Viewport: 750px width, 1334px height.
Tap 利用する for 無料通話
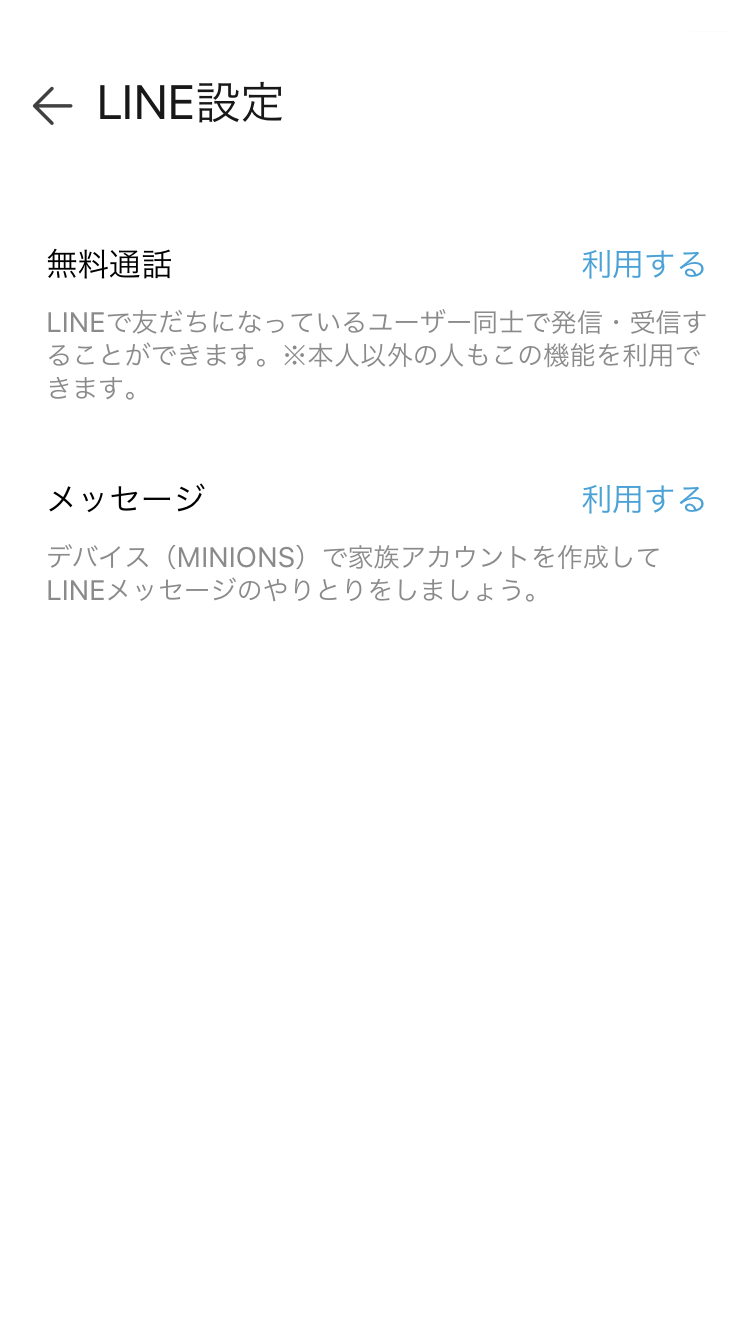643,265
